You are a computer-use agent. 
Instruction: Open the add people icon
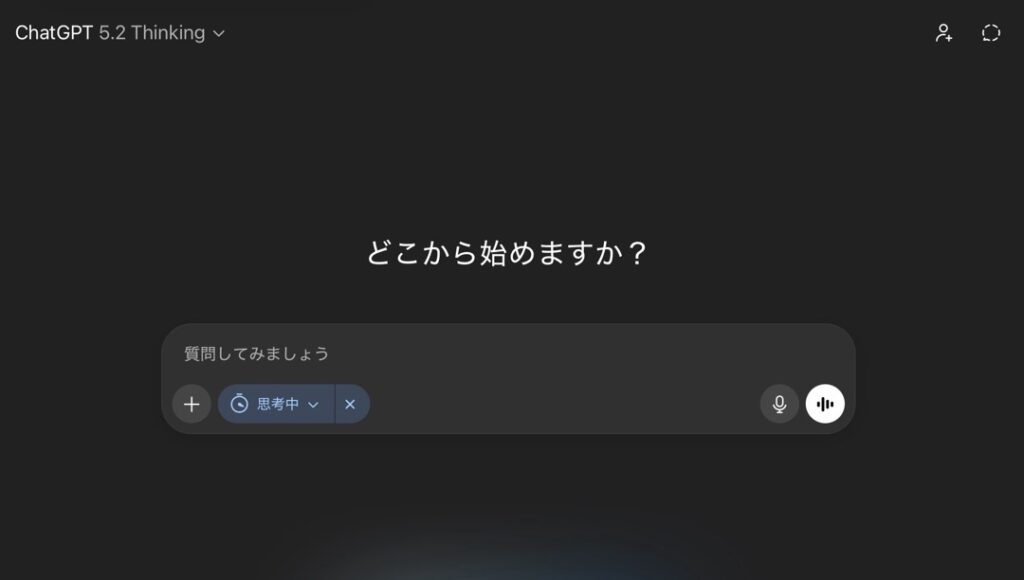click(x=943, y=33)
